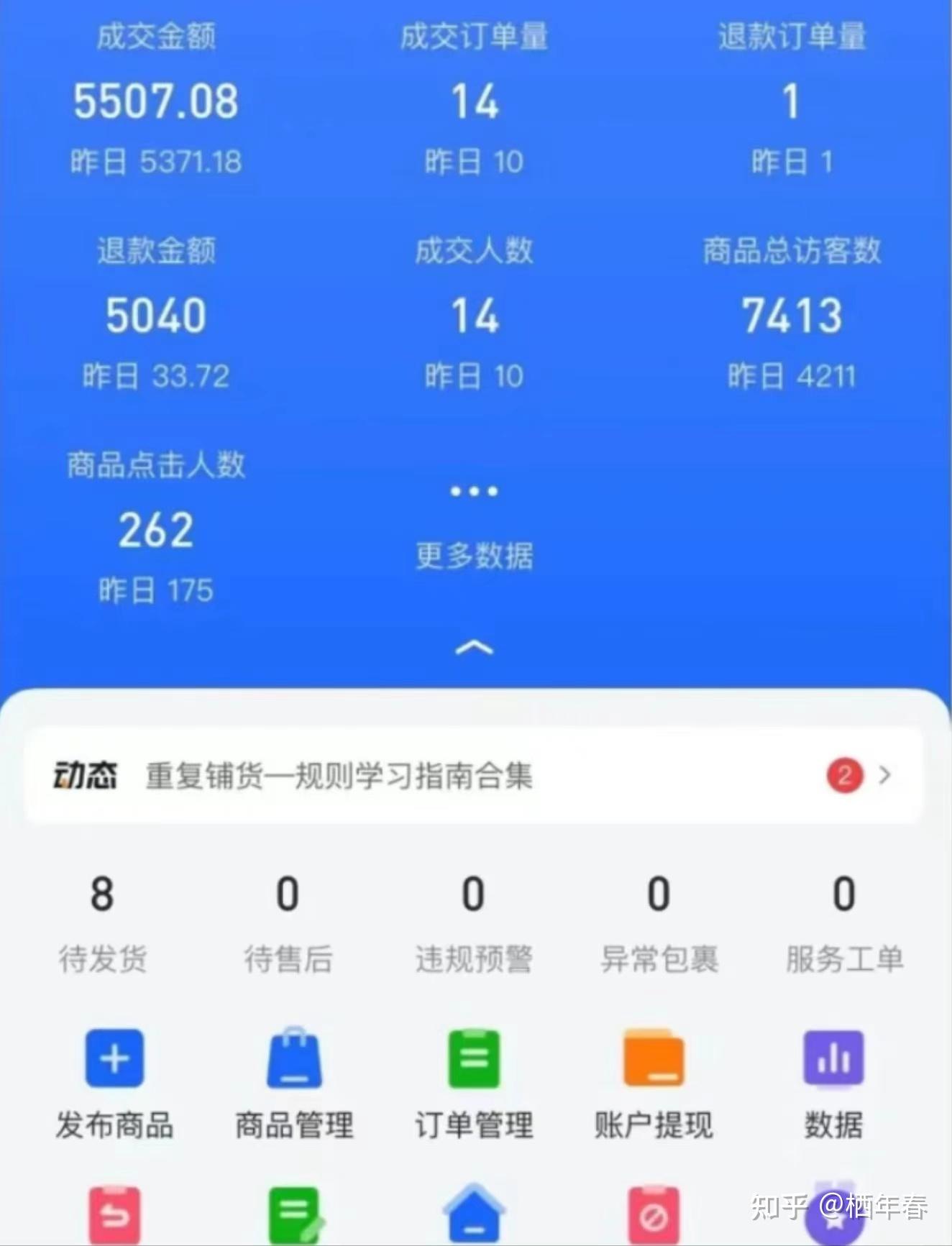Screen dimensions: 952x1246
Task: Open 异常包裹 list
Action: tap(659, 922)
